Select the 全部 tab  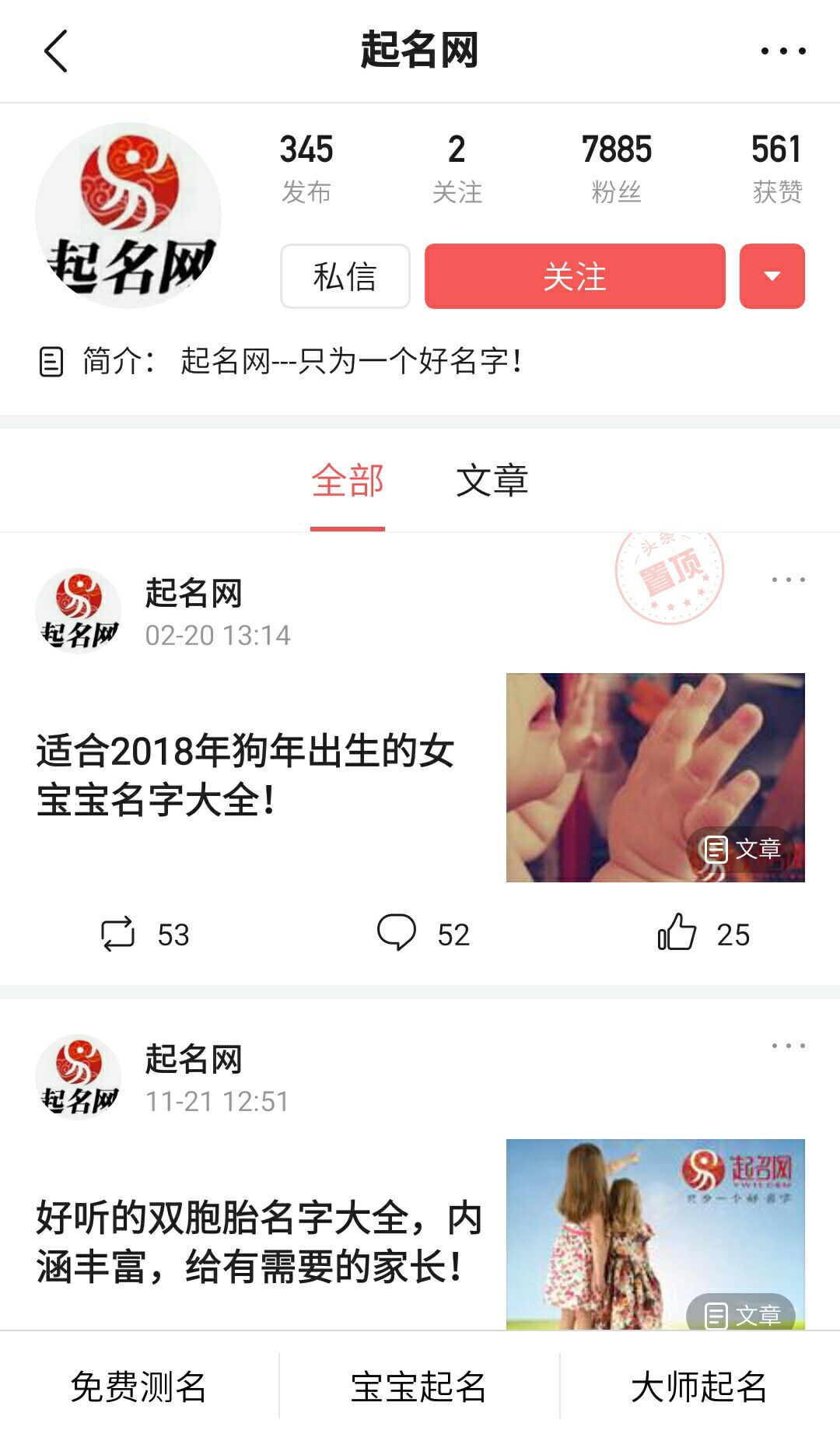coord(348,481)
